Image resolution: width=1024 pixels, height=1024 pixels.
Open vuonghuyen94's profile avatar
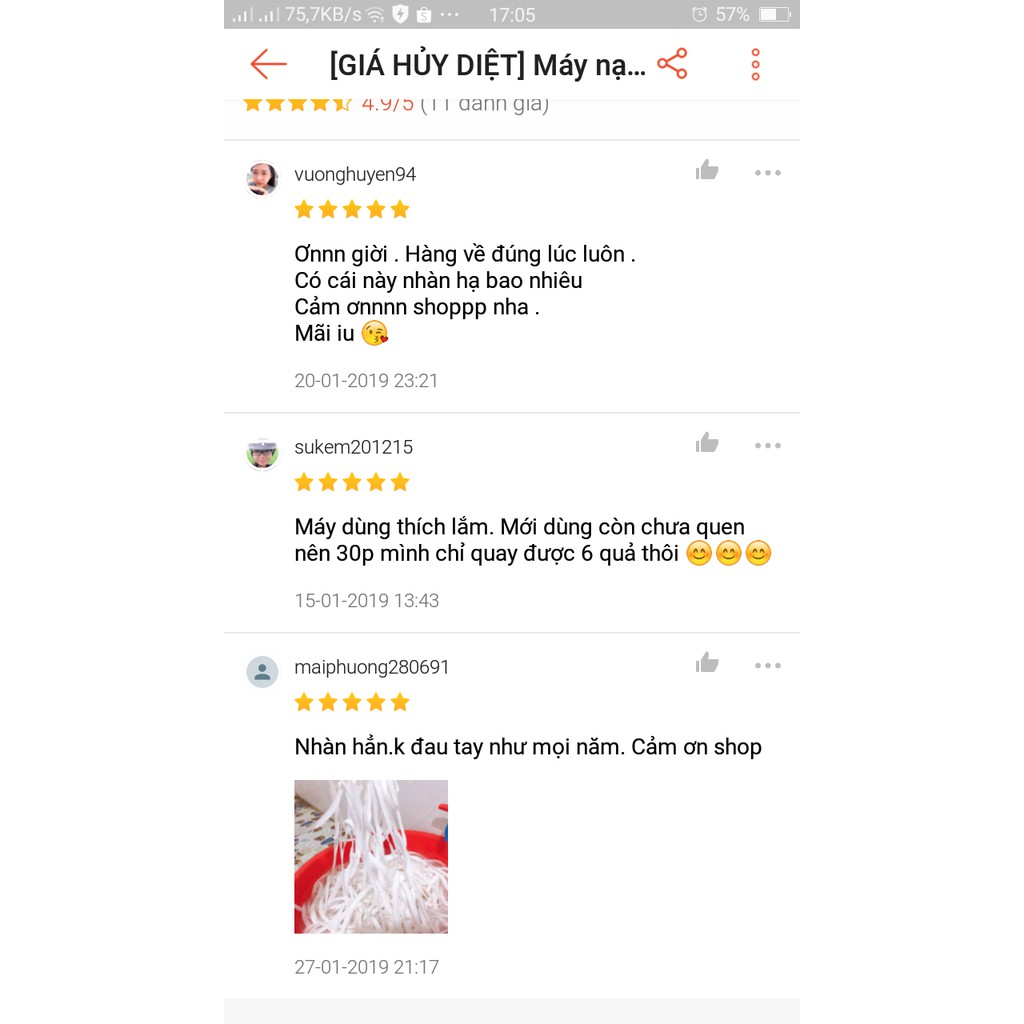(262, 179)
